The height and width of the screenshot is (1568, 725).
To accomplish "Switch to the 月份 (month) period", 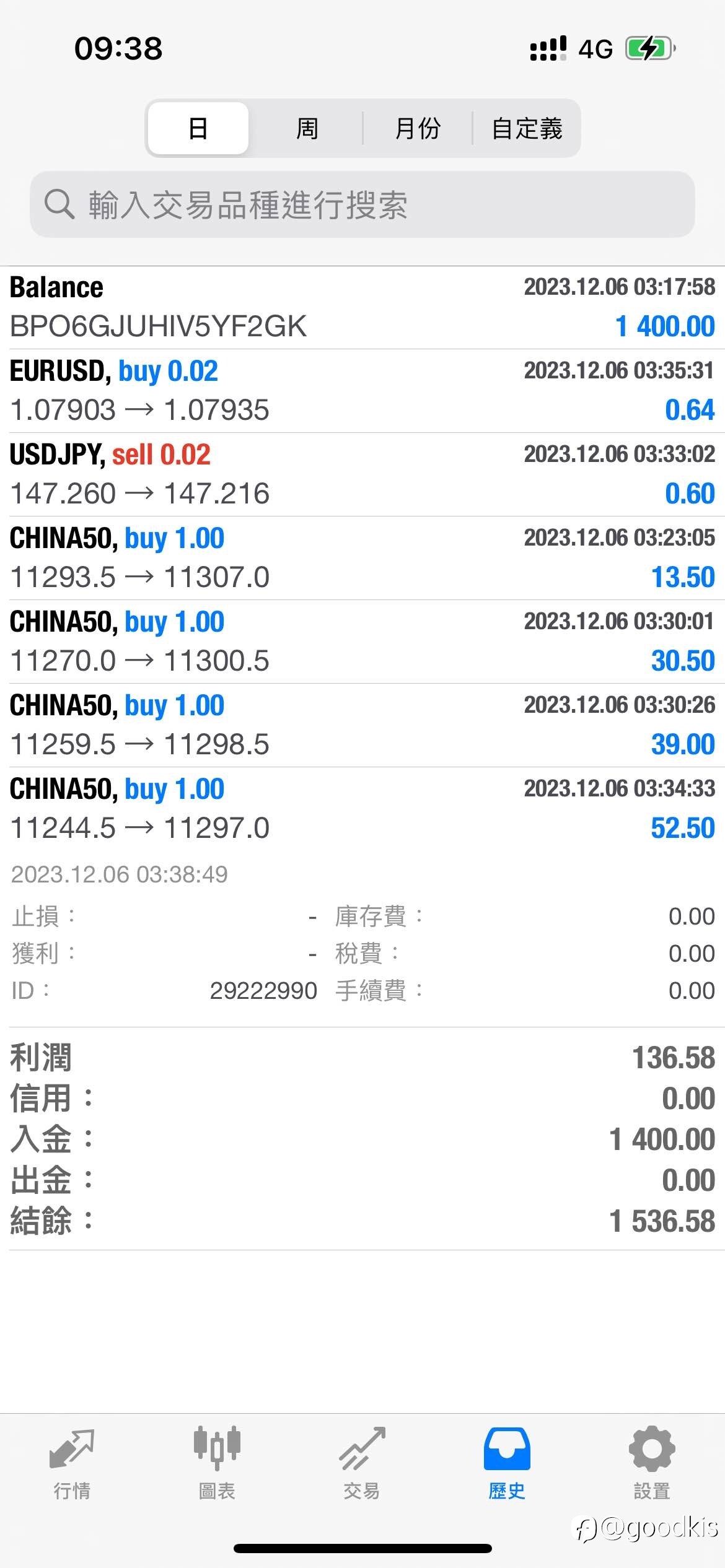I will (x=418, y=128).
